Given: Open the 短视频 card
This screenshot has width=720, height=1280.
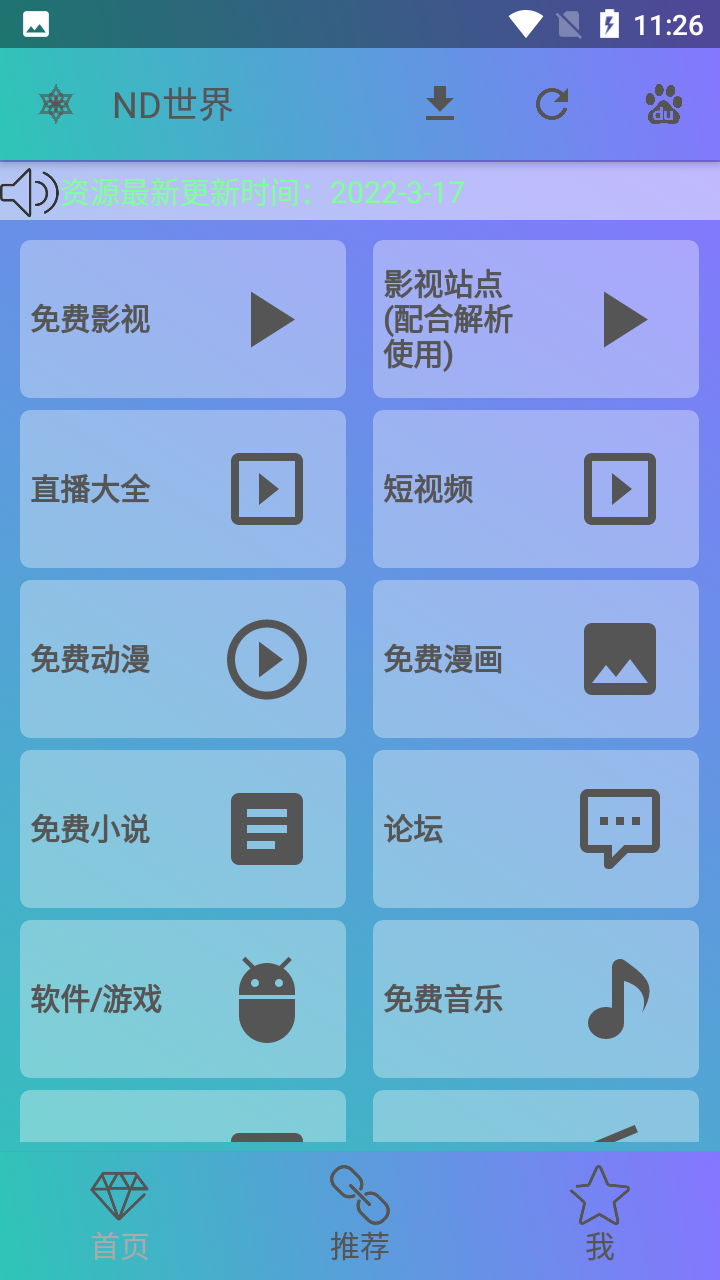Looking at the screenshot, I should click(536, 489).
